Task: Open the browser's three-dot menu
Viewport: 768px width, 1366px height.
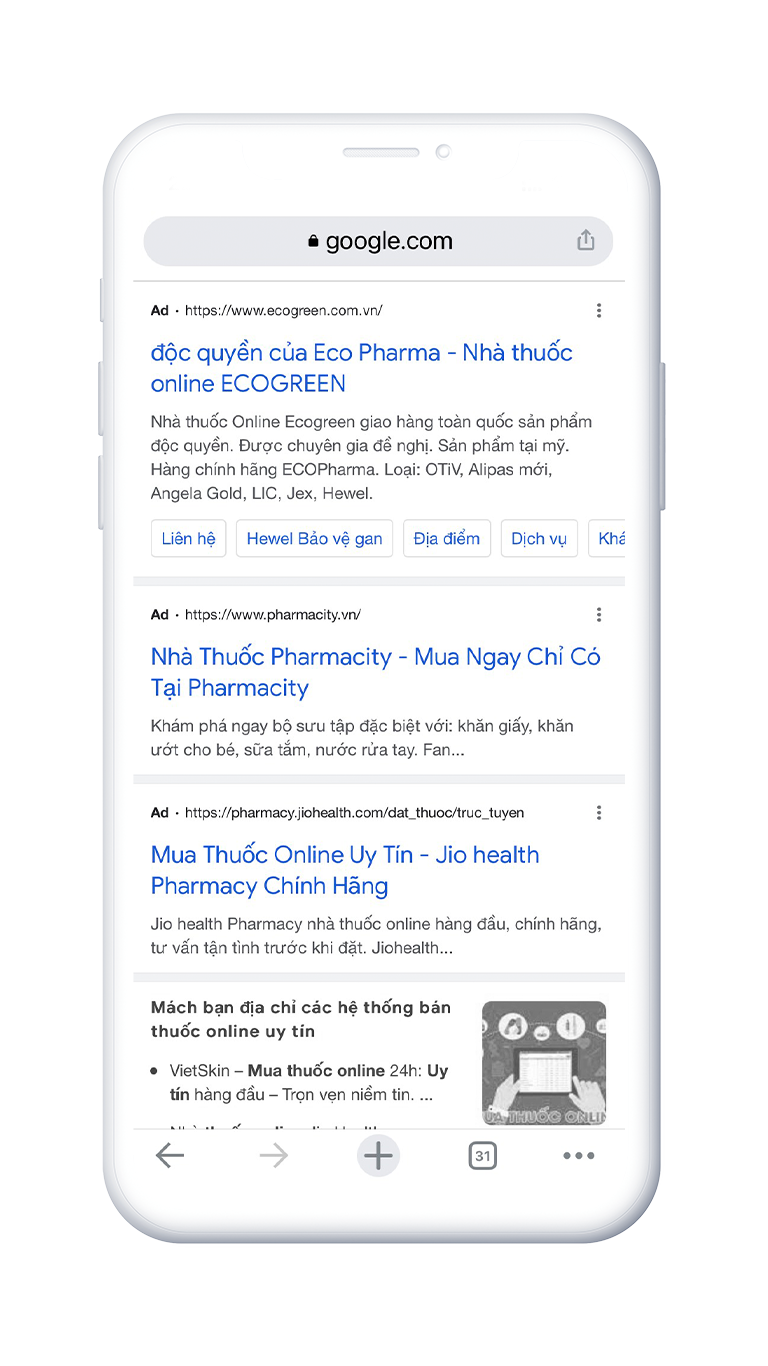Action: (578, 1156)
